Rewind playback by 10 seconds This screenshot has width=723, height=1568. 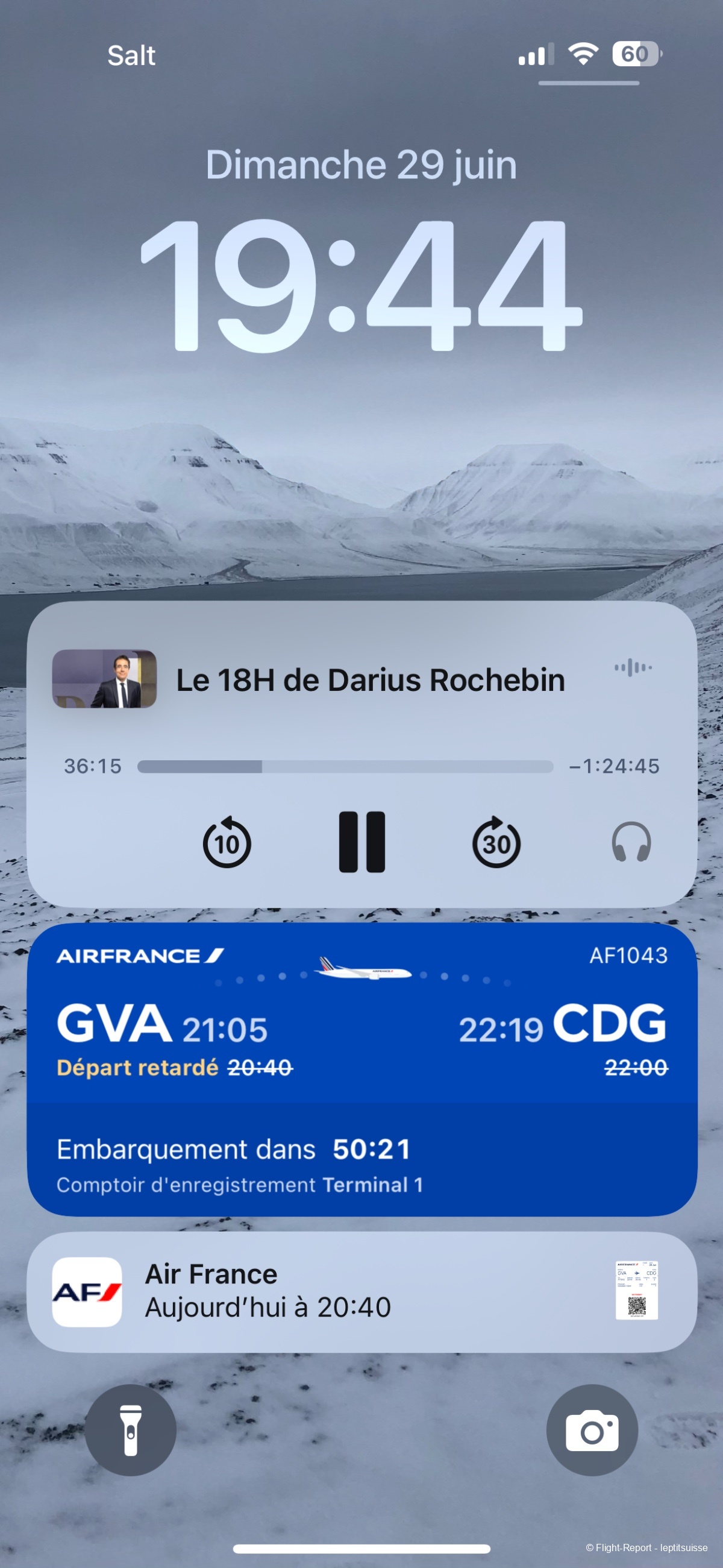pos(227,843)
